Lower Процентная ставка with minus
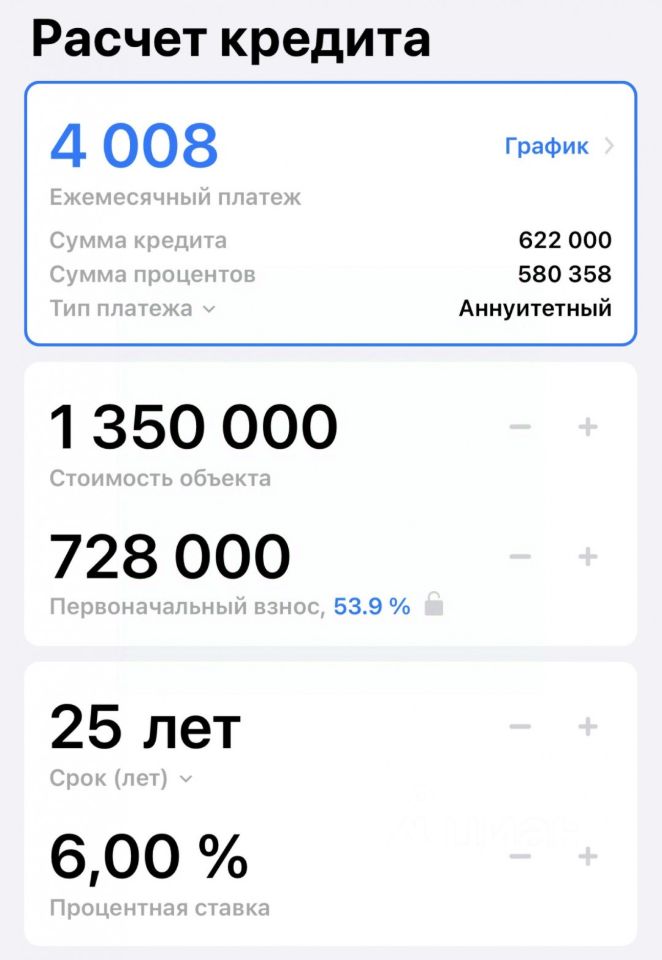Screen dimensions: 662x960 520,856
